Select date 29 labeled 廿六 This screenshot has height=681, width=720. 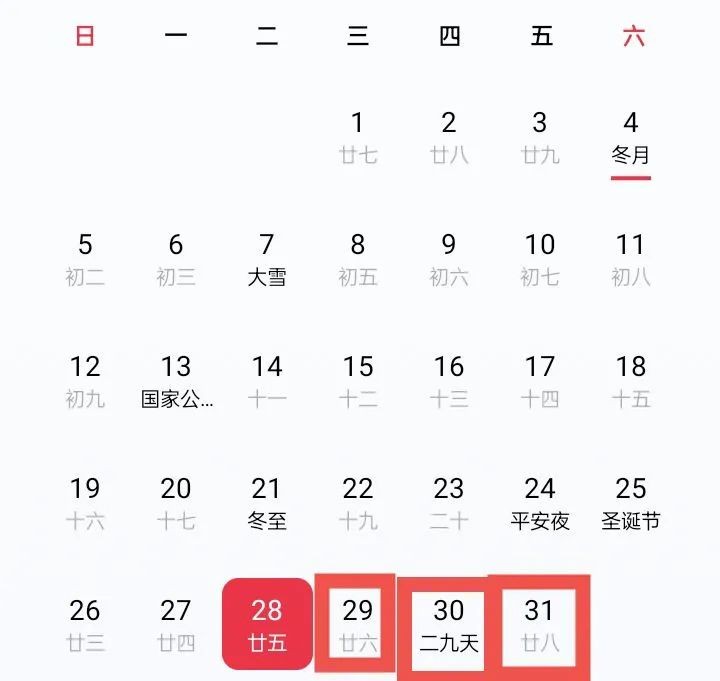(358, 624)
